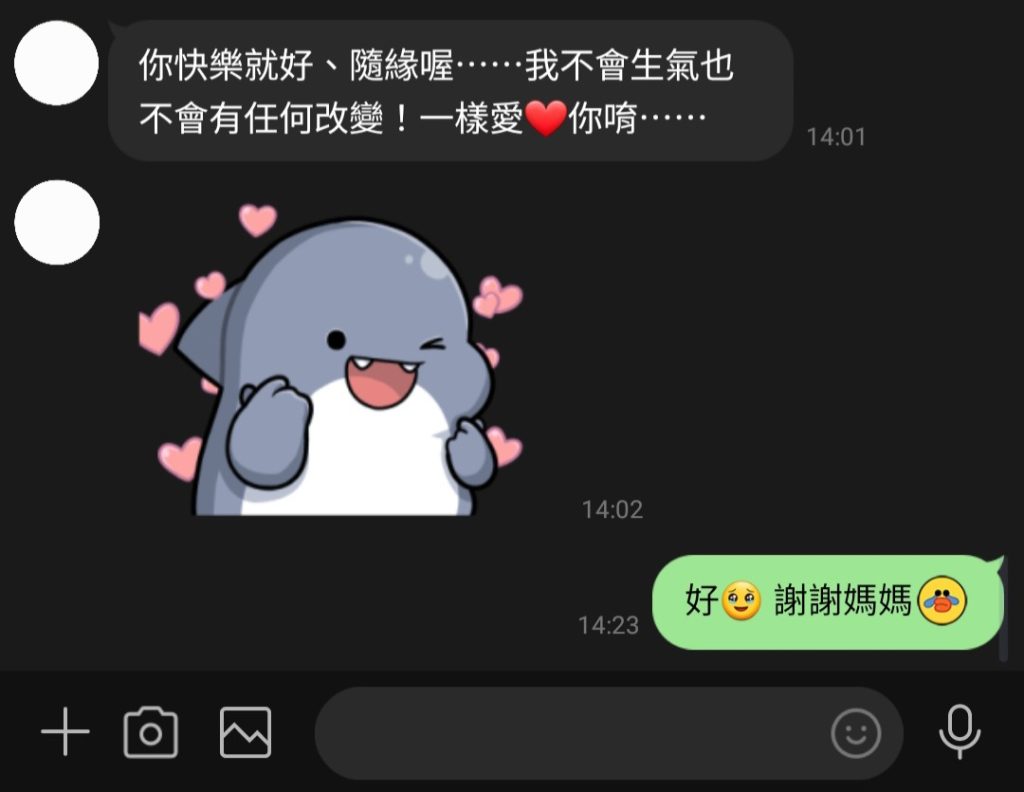The width and height of the screenshot is (1024, 792).
Task: Launch the camera from the chat bar
Action: pos(151,733)
